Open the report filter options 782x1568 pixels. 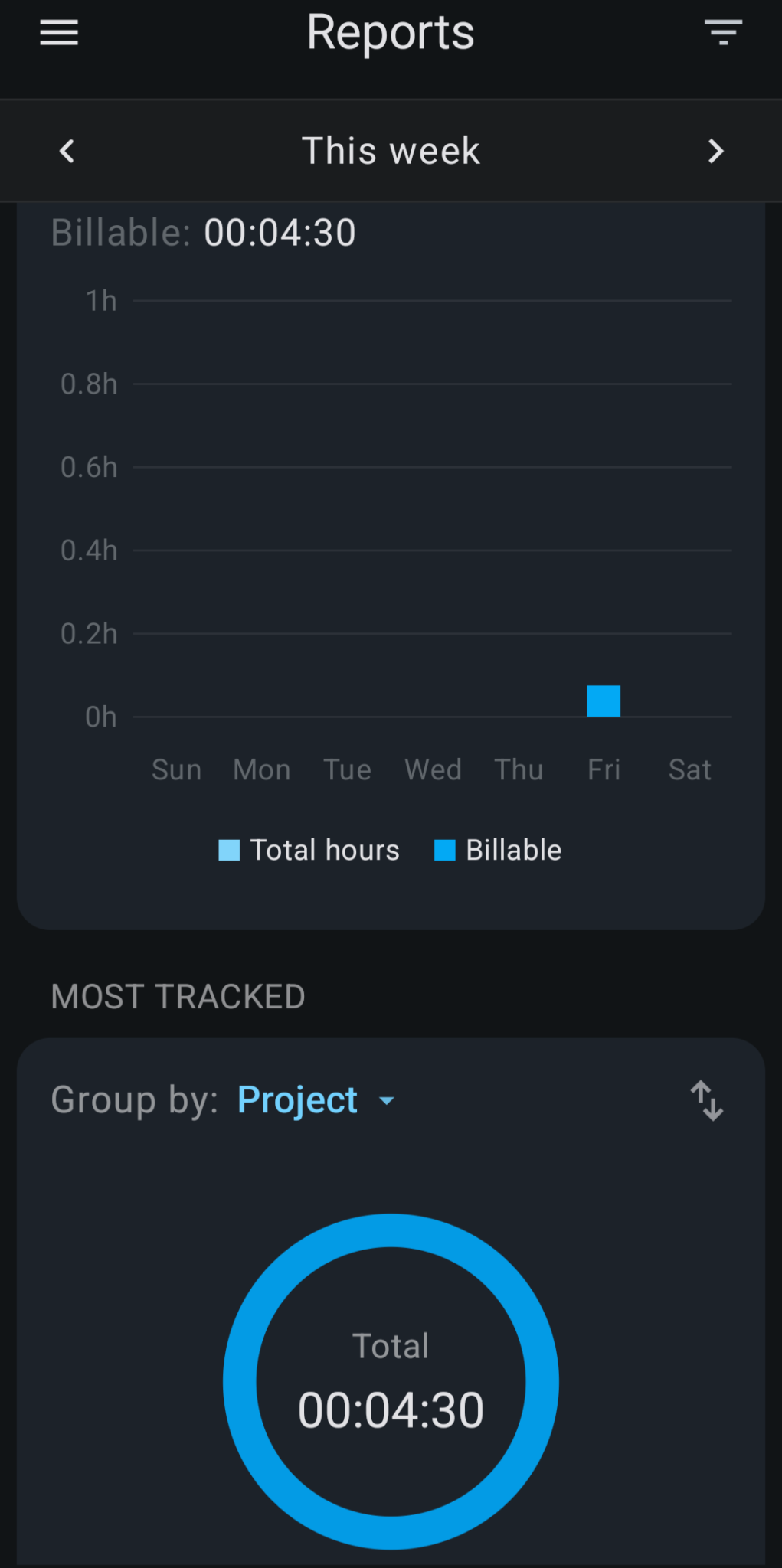(721, 32)
